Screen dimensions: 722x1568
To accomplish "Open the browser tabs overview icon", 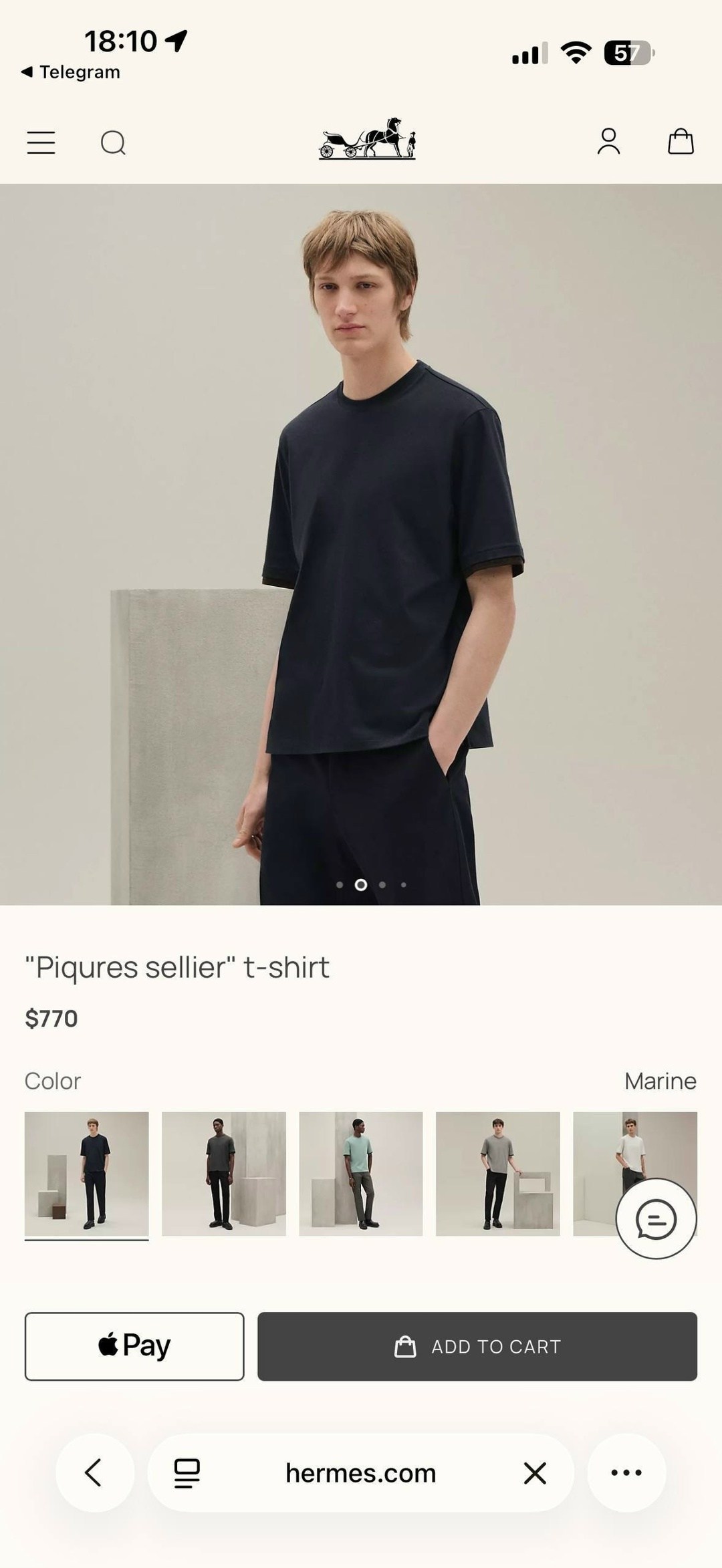I will 187,1472.
